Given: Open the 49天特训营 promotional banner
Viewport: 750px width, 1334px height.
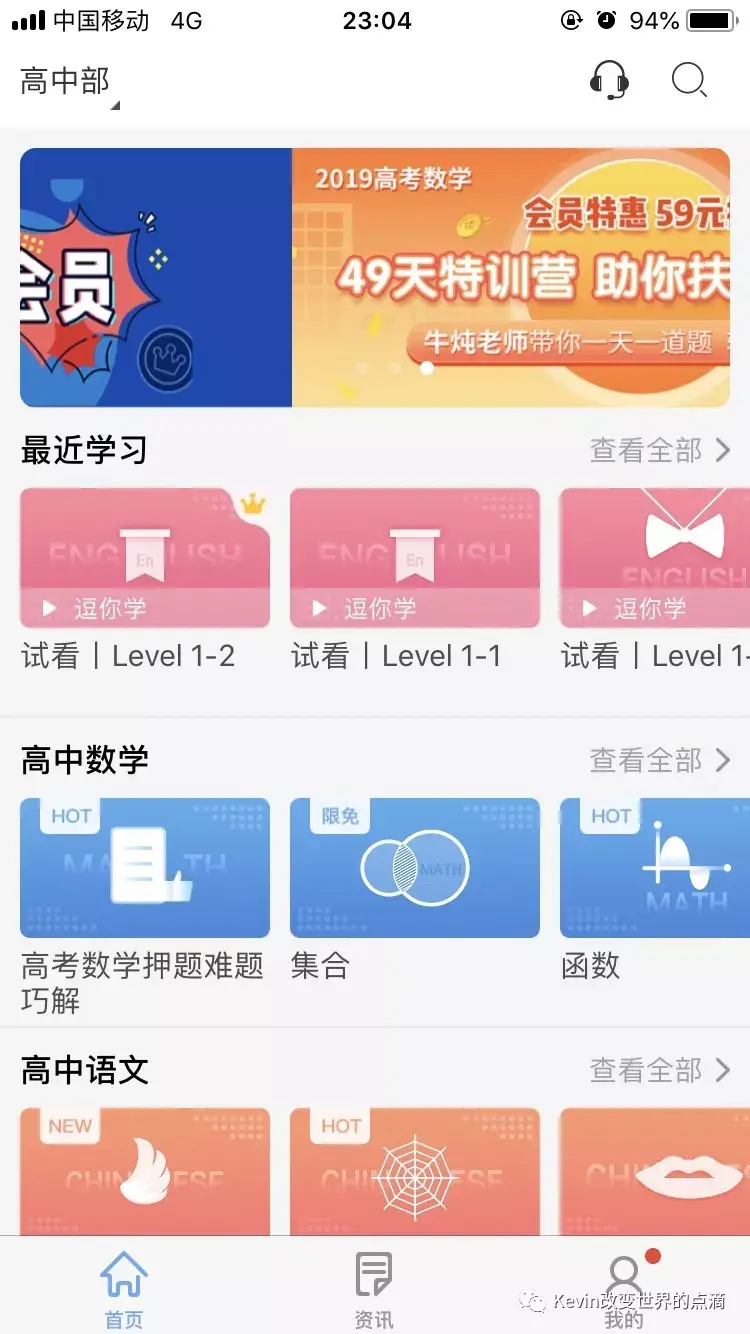Looking at the screenshot, I should click(510, 277).
